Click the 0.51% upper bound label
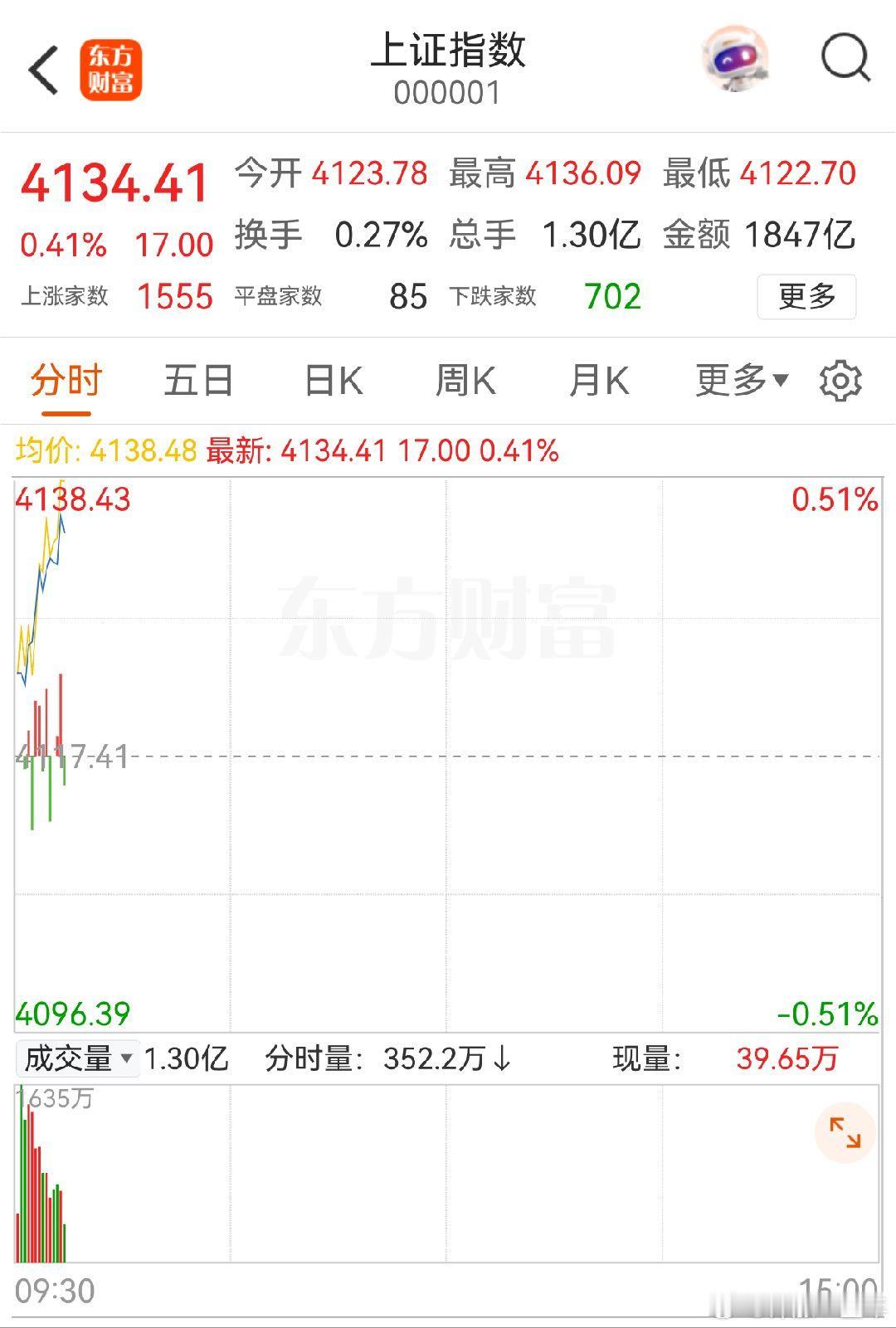The width and height of the screenshot is (896, 1328). pyautogui.click(x=835, y=499)
